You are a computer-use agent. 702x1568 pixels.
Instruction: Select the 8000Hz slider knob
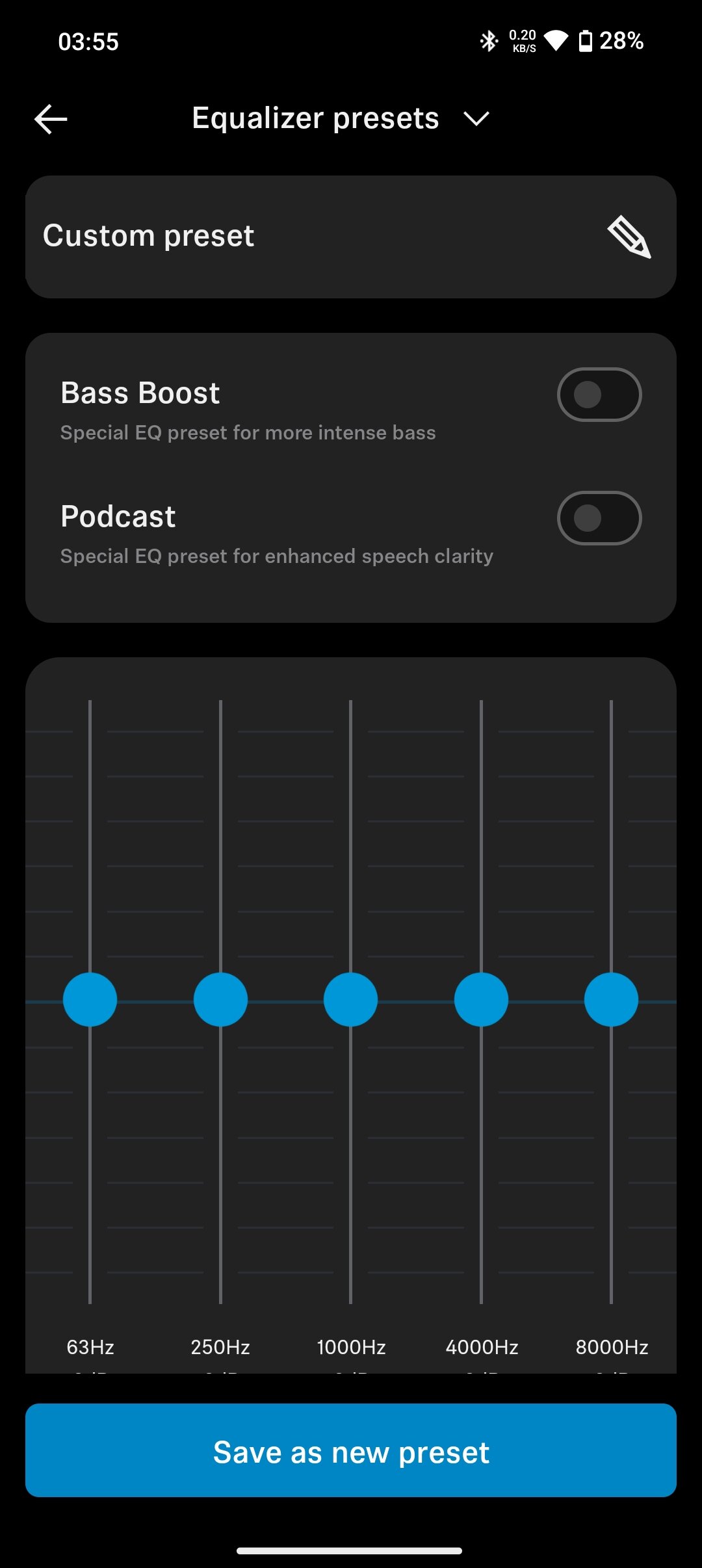click(x=611, y=999)
